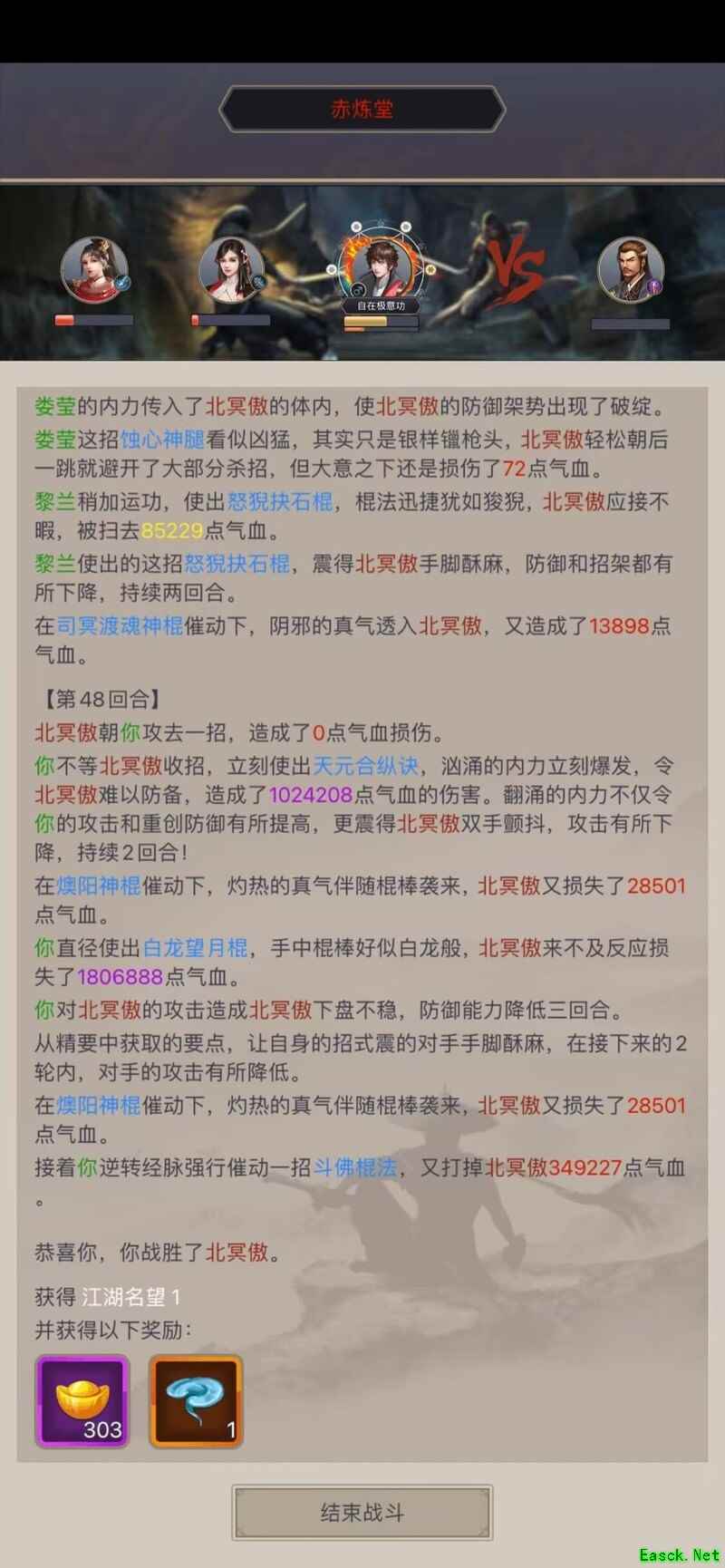Open the blue swirl reward item
The image size is (725, 1568).
tap(196, 1401)
